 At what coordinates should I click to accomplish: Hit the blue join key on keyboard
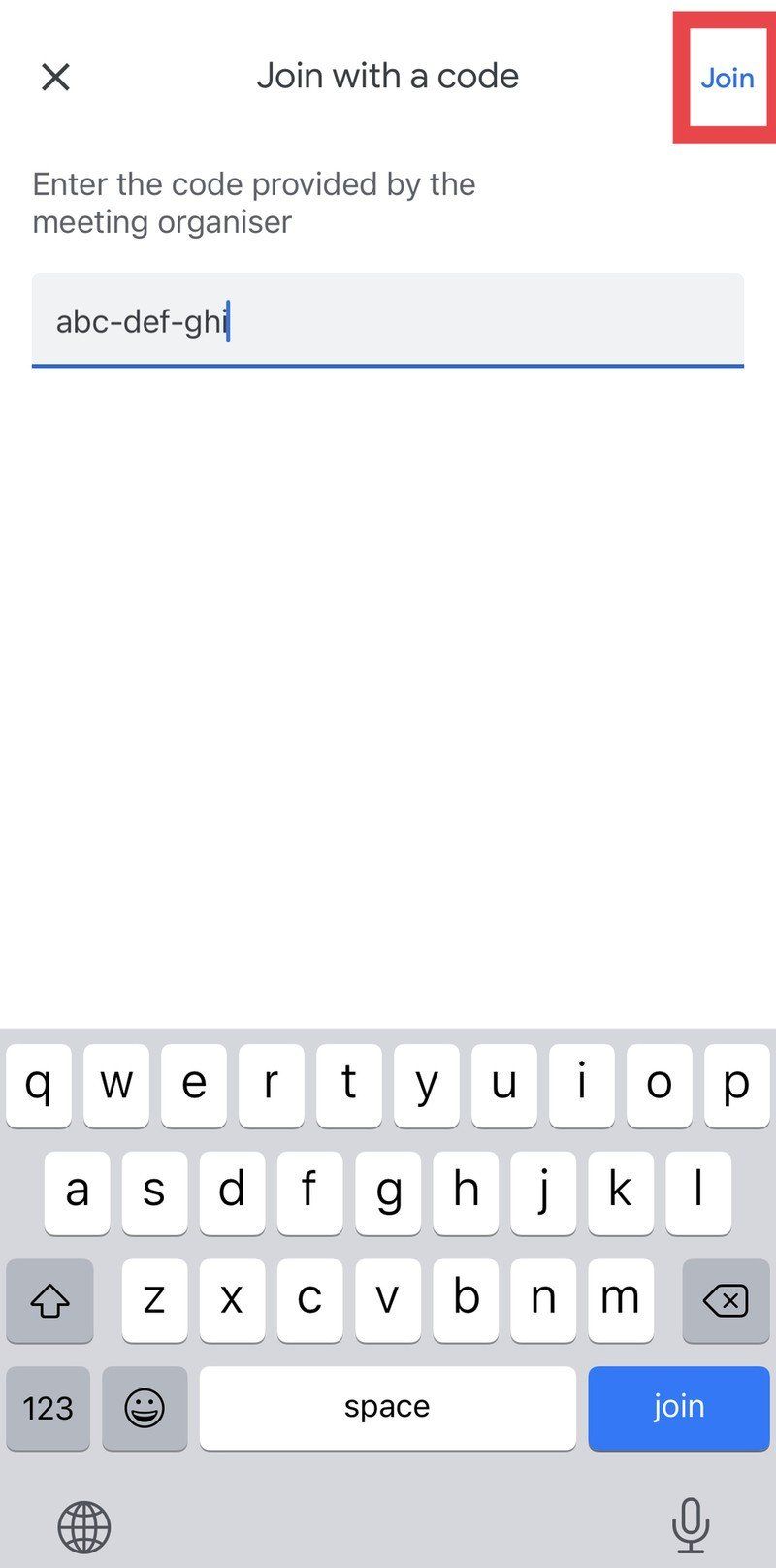click(678, 1407)
